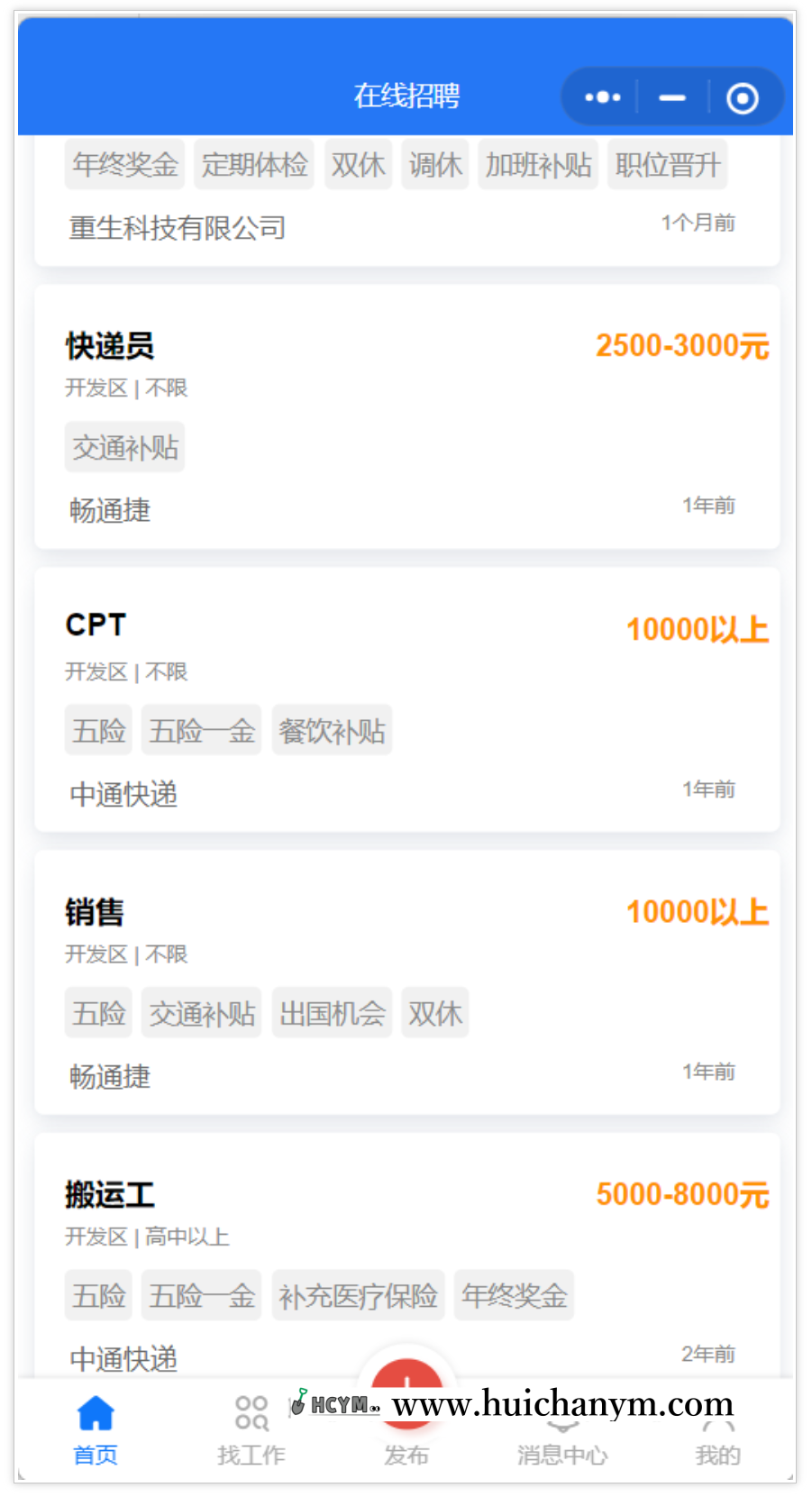Close the mini-program with the circle icon
Image resolution: width=812 pixels, height=1497 pixels.
point(742,97)
